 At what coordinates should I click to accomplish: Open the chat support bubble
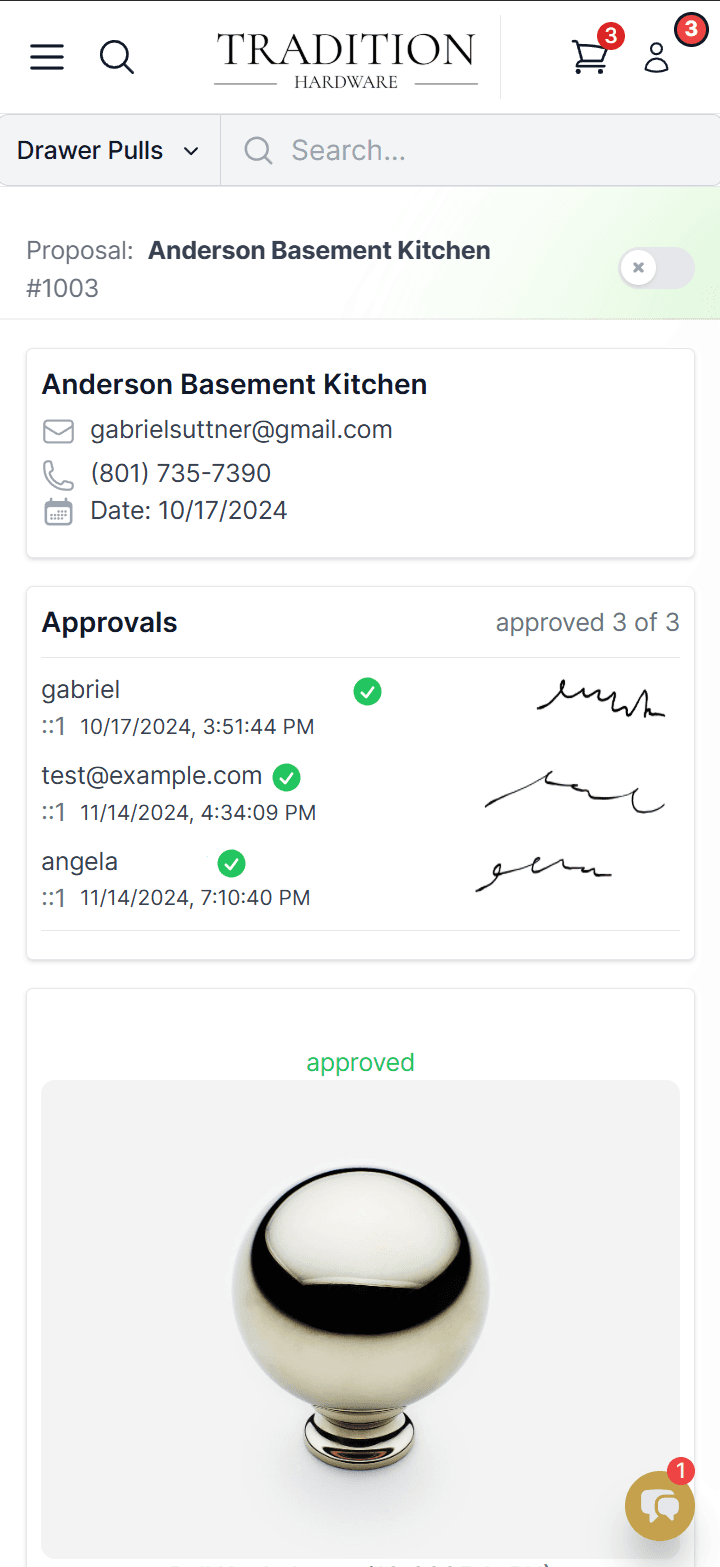(660, 1506)
